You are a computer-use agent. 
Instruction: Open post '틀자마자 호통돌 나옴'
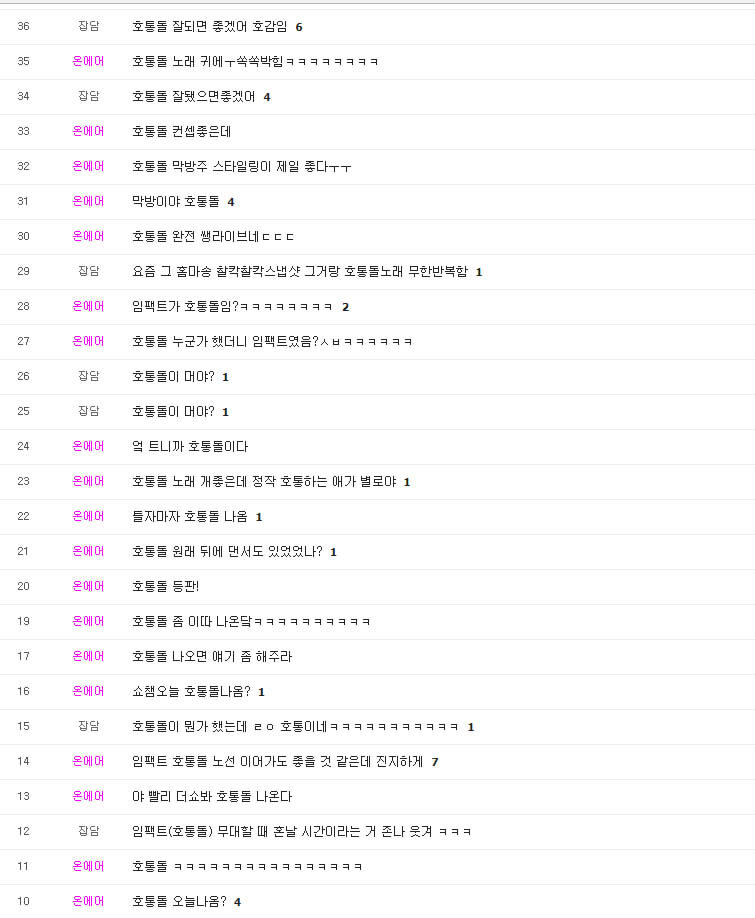(190, 517)
